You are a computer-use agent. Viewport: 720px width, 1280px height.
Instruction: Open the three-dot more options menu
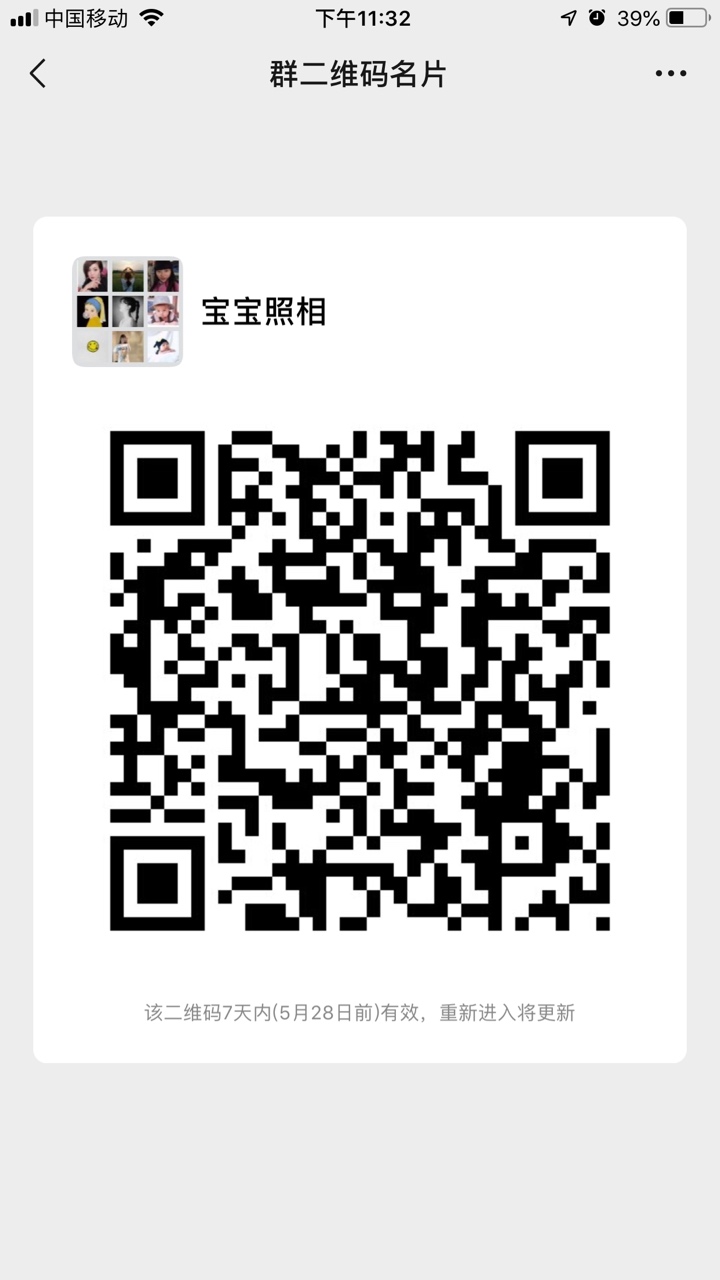tap(671, 74)
